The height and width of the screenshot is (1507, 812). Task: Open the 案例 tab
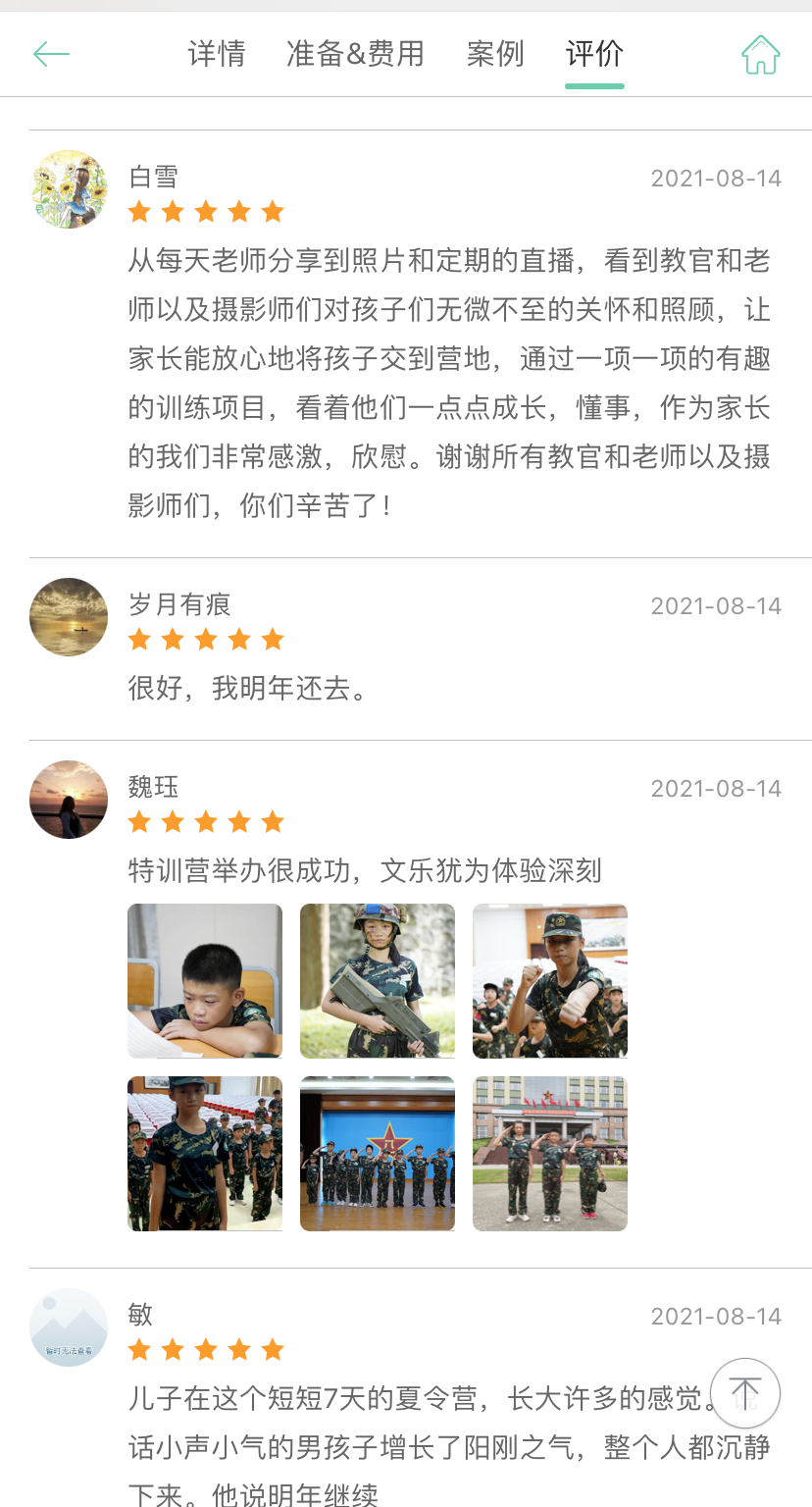495,54
